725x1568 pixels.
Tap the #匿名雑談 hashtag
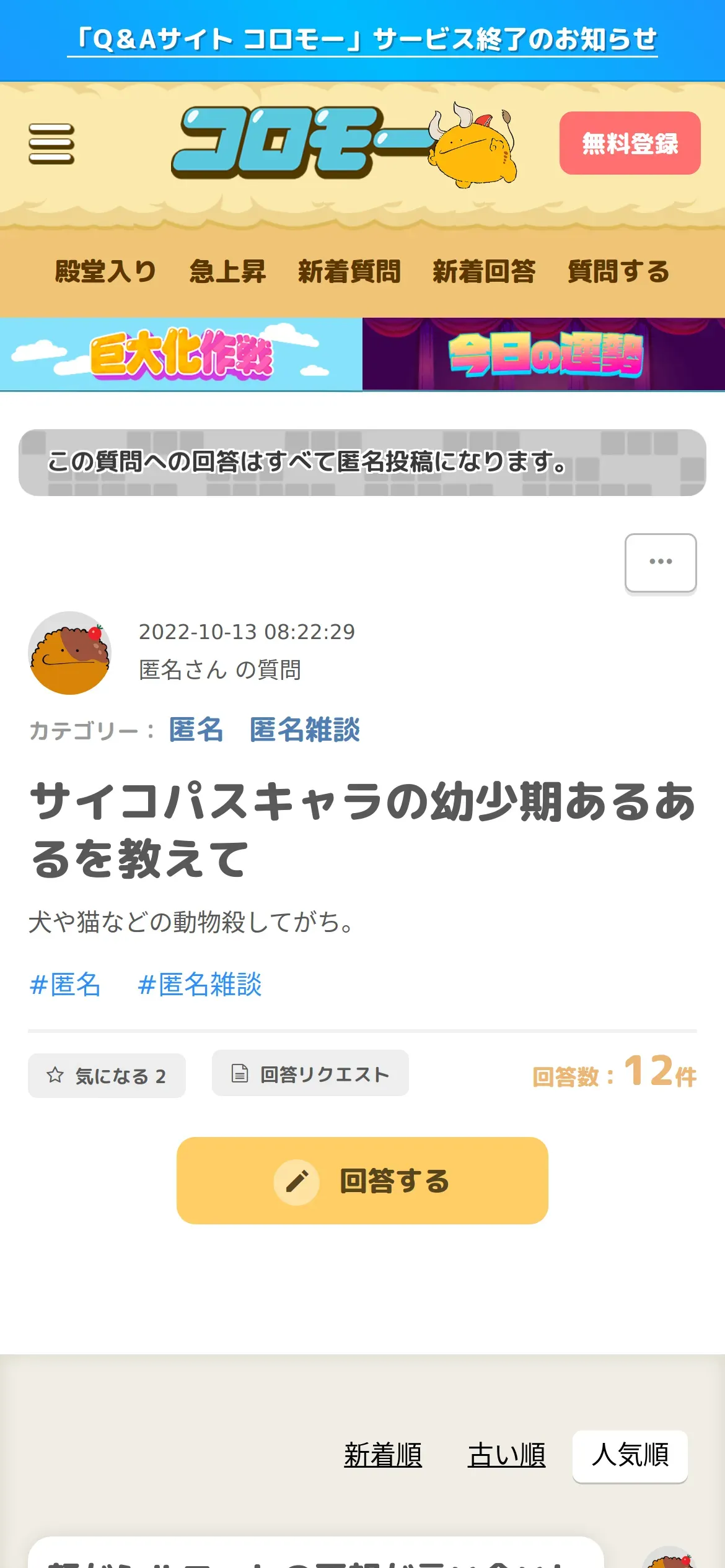pos(200,985)
